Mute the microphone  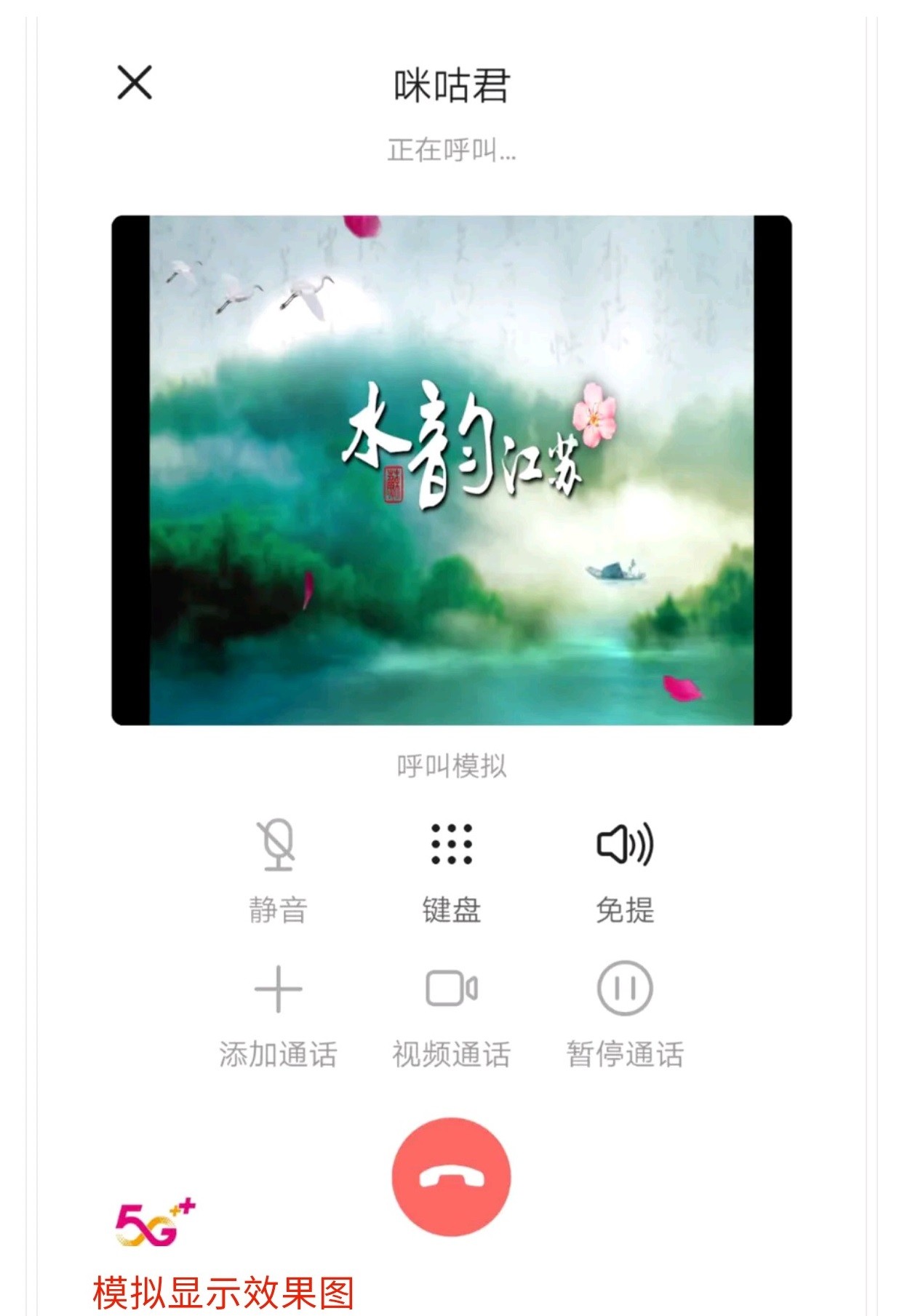pos(278,846)
